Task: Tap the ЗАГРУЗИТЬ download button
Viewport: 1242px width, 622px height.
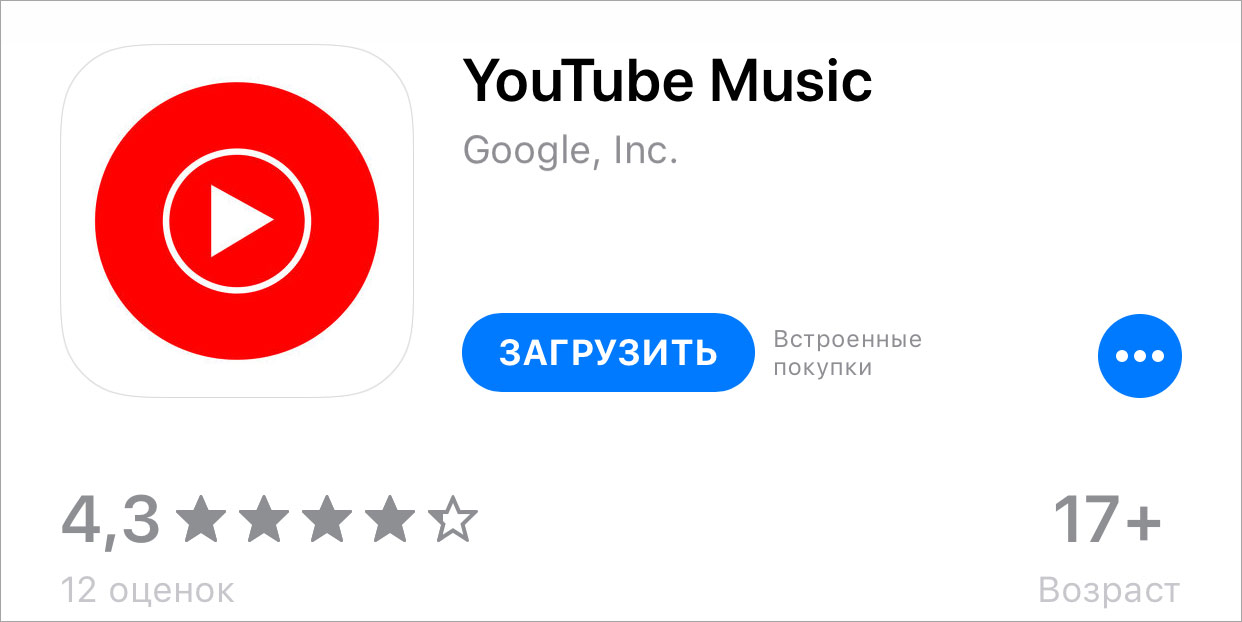Action: coord(608,352)
